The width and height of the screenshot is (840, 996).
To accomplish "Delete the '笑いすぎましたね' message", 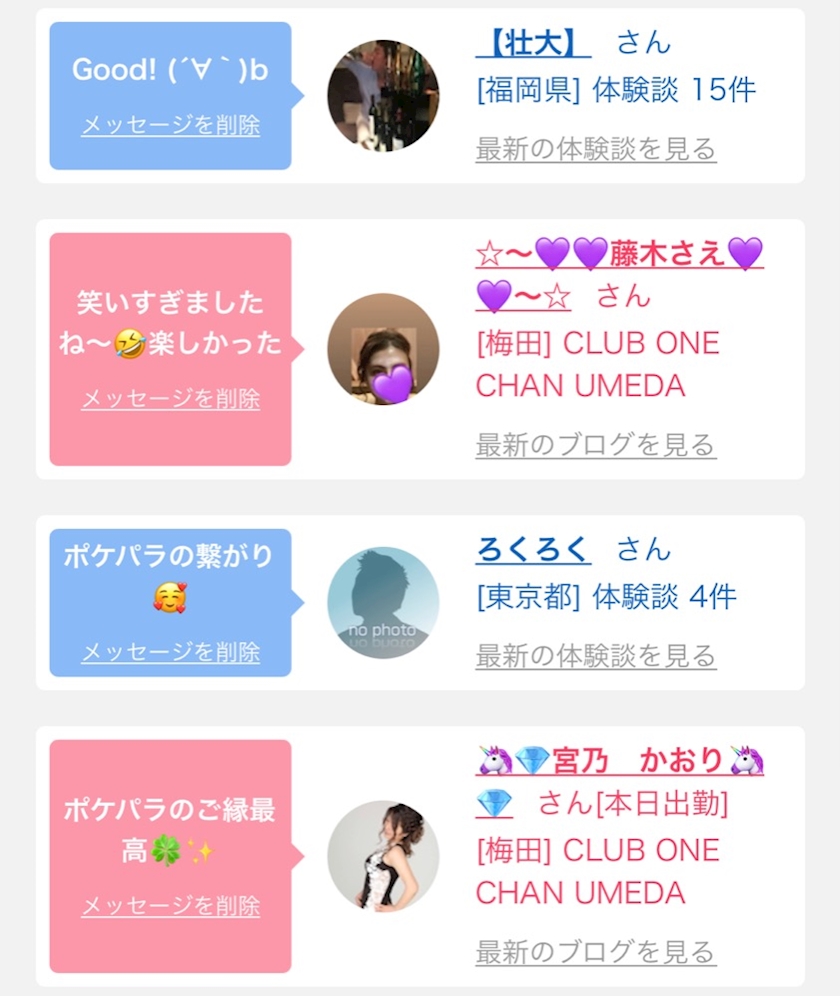I will point(170,399).
